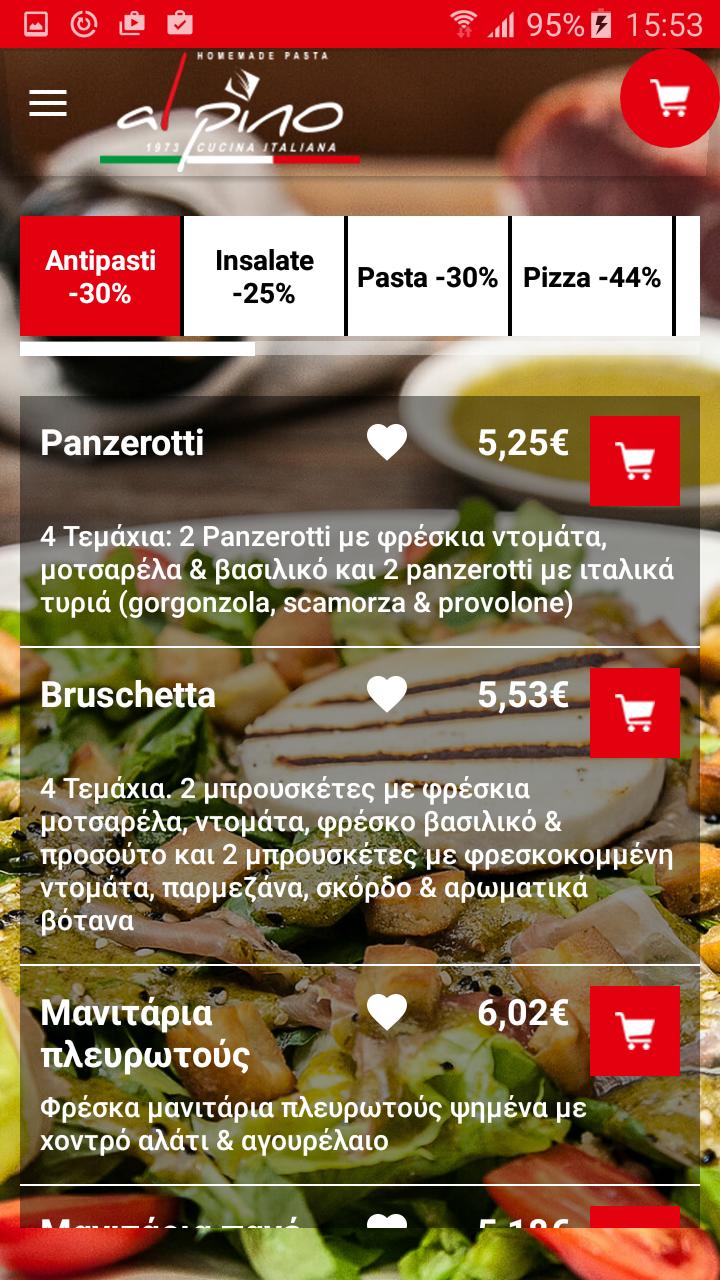Screen dimensions: 720x1280
Task: Add Μανιτάρια πλευρωτούς to the cart
Action: [635, 1031]
